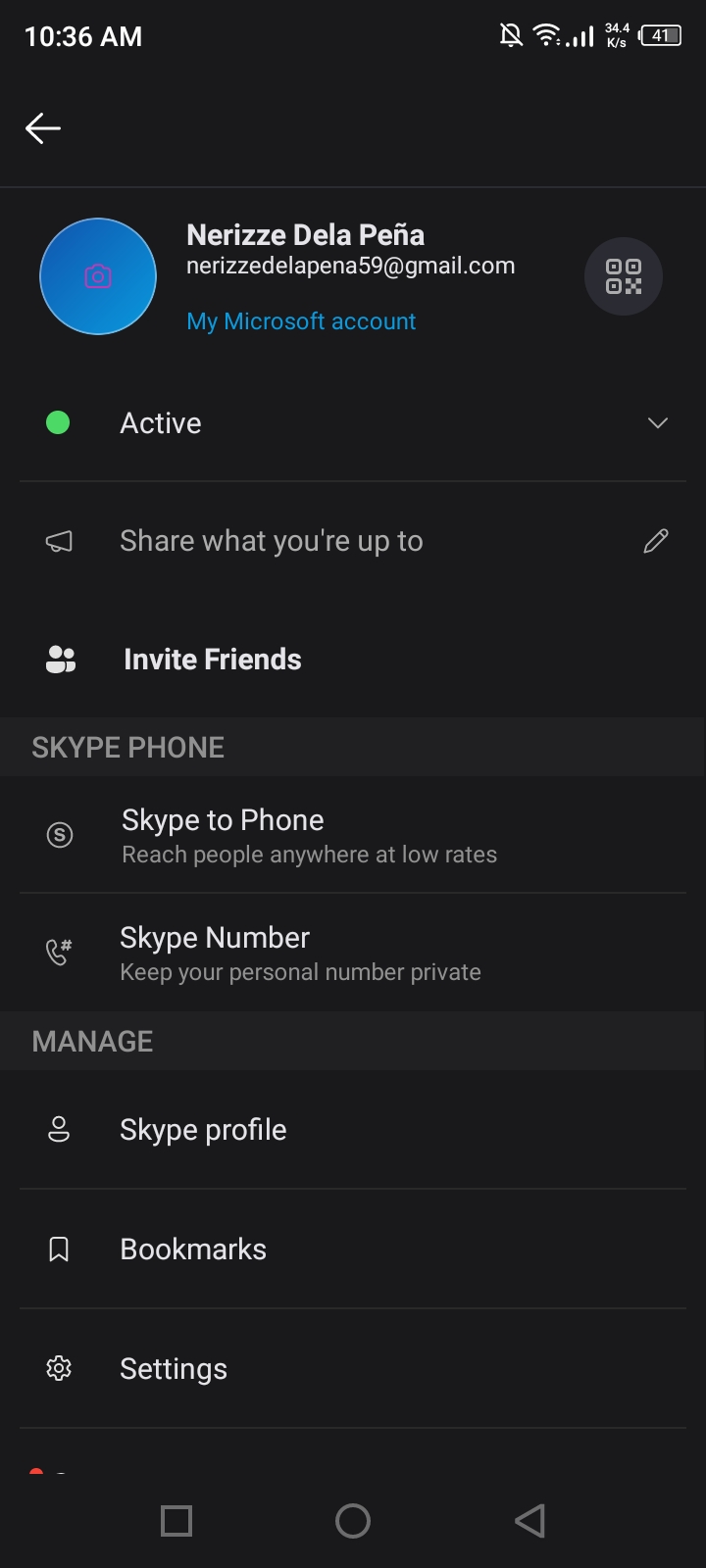Open My Microsoft account link
706x1568 pixels.
(x=301, y=321)
